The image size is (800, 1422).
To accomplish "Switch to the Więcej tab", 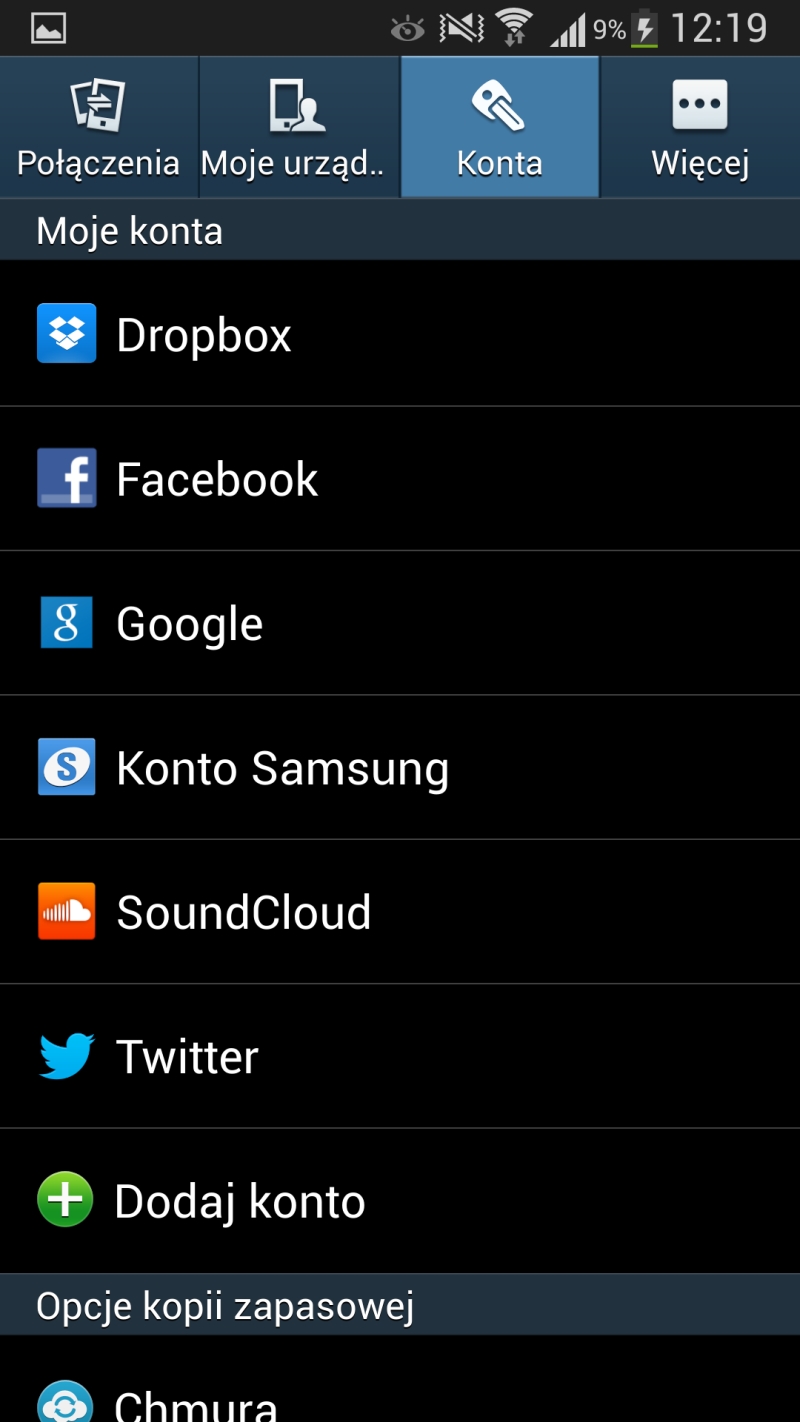I will 700,127.
